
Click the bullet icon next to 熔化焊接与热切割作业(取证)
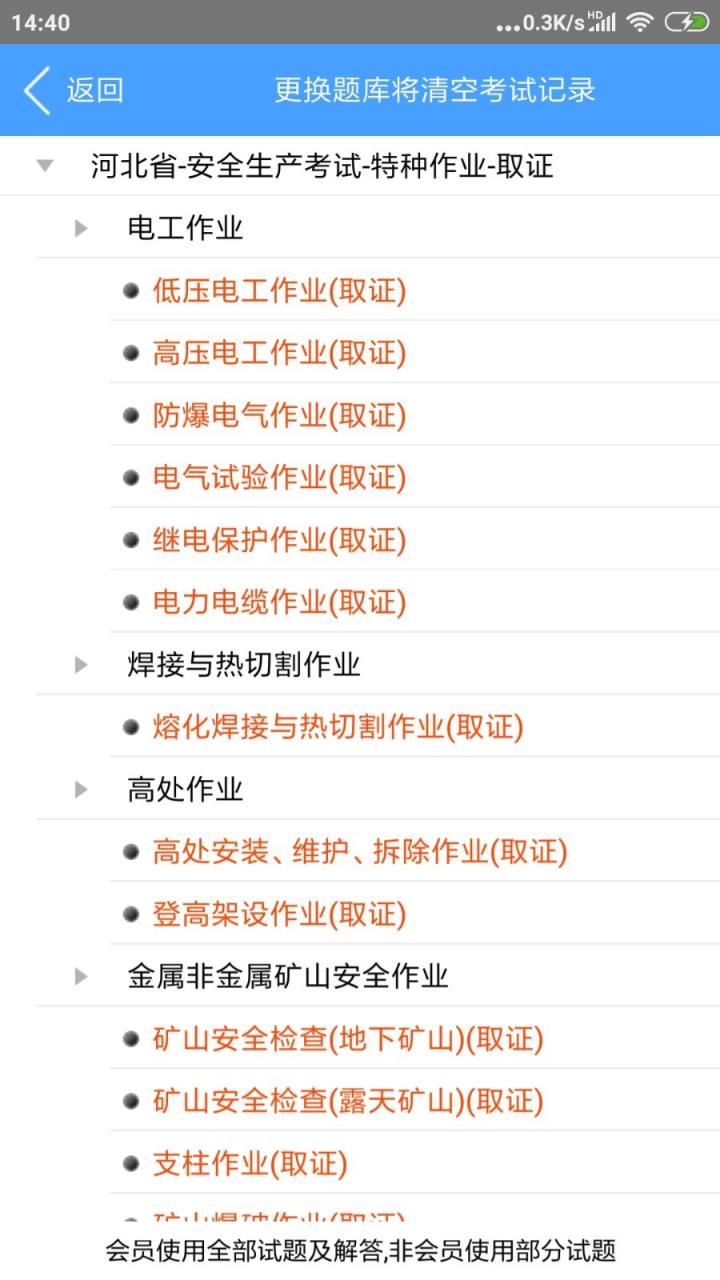130,727
